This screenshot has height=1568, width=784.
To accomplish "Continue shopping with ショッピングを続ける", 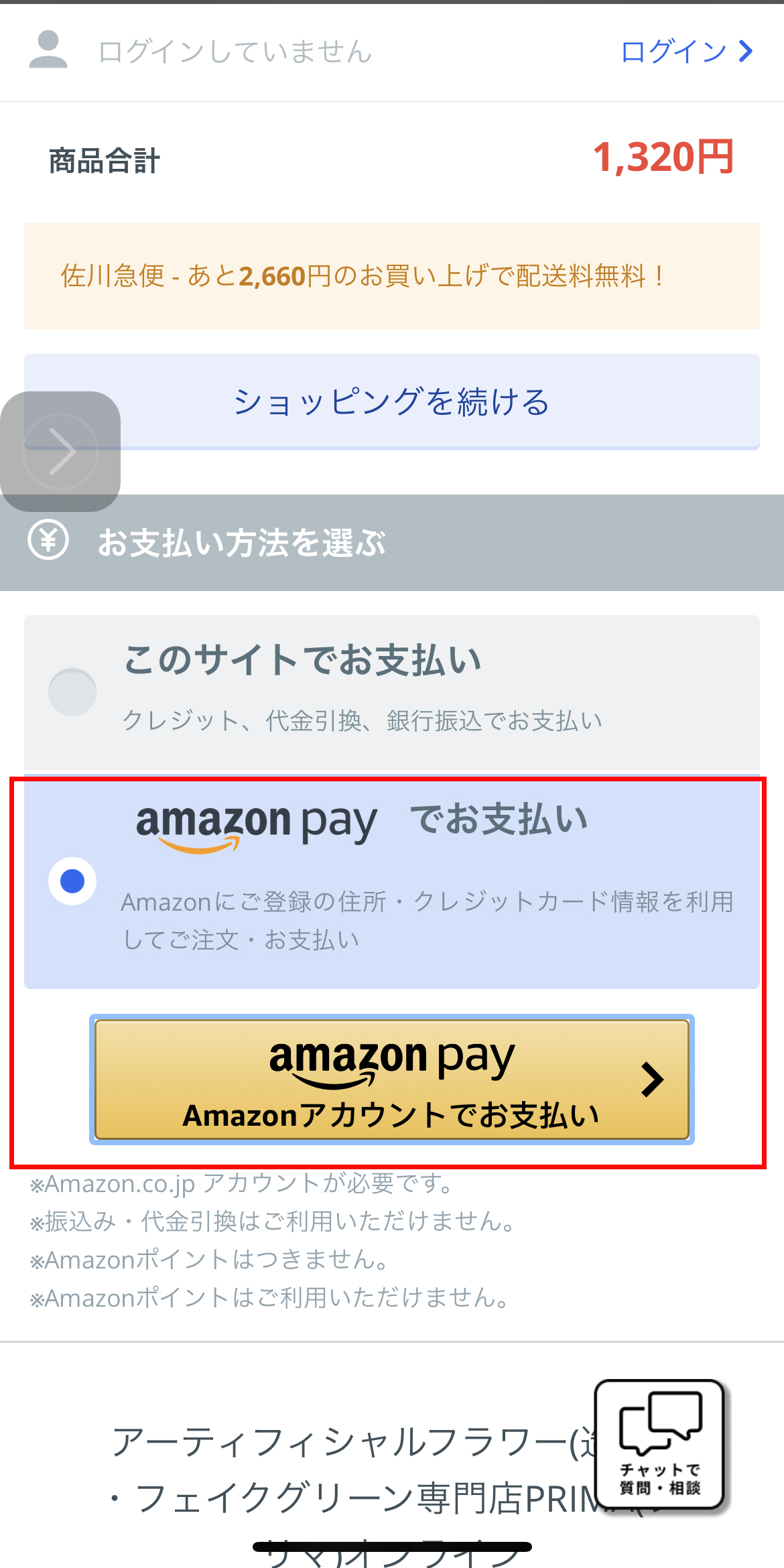I will pos(392,401).
